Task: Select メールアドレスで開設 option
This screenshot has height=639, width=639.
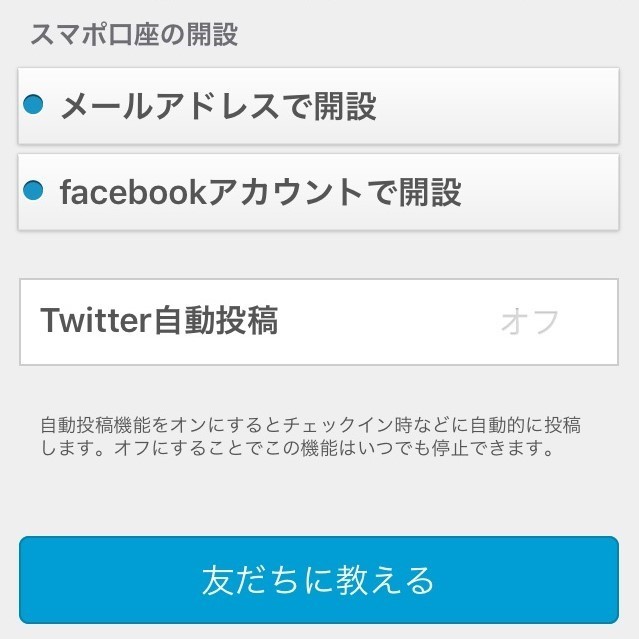Action: [x=318, y=106]
